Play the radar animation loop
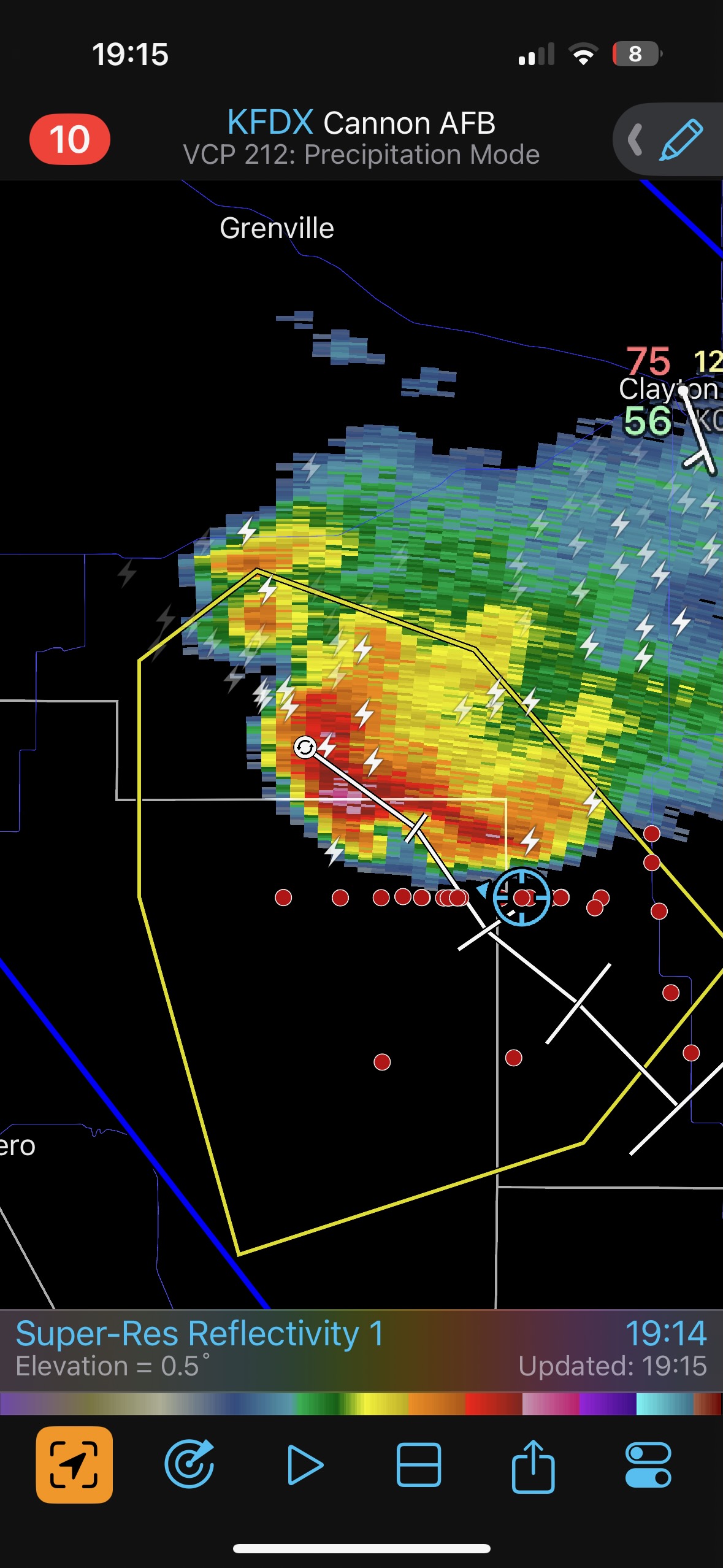The image size is (723, 1568). [304, 1465]
